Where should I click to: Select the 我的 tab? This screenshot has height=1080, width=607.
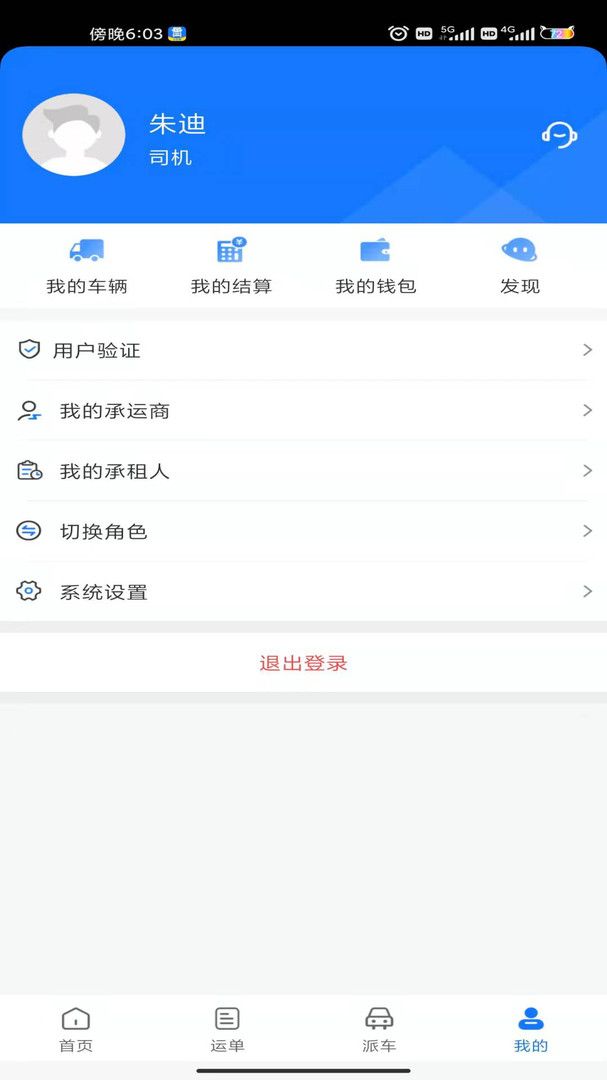point(531,1030)
